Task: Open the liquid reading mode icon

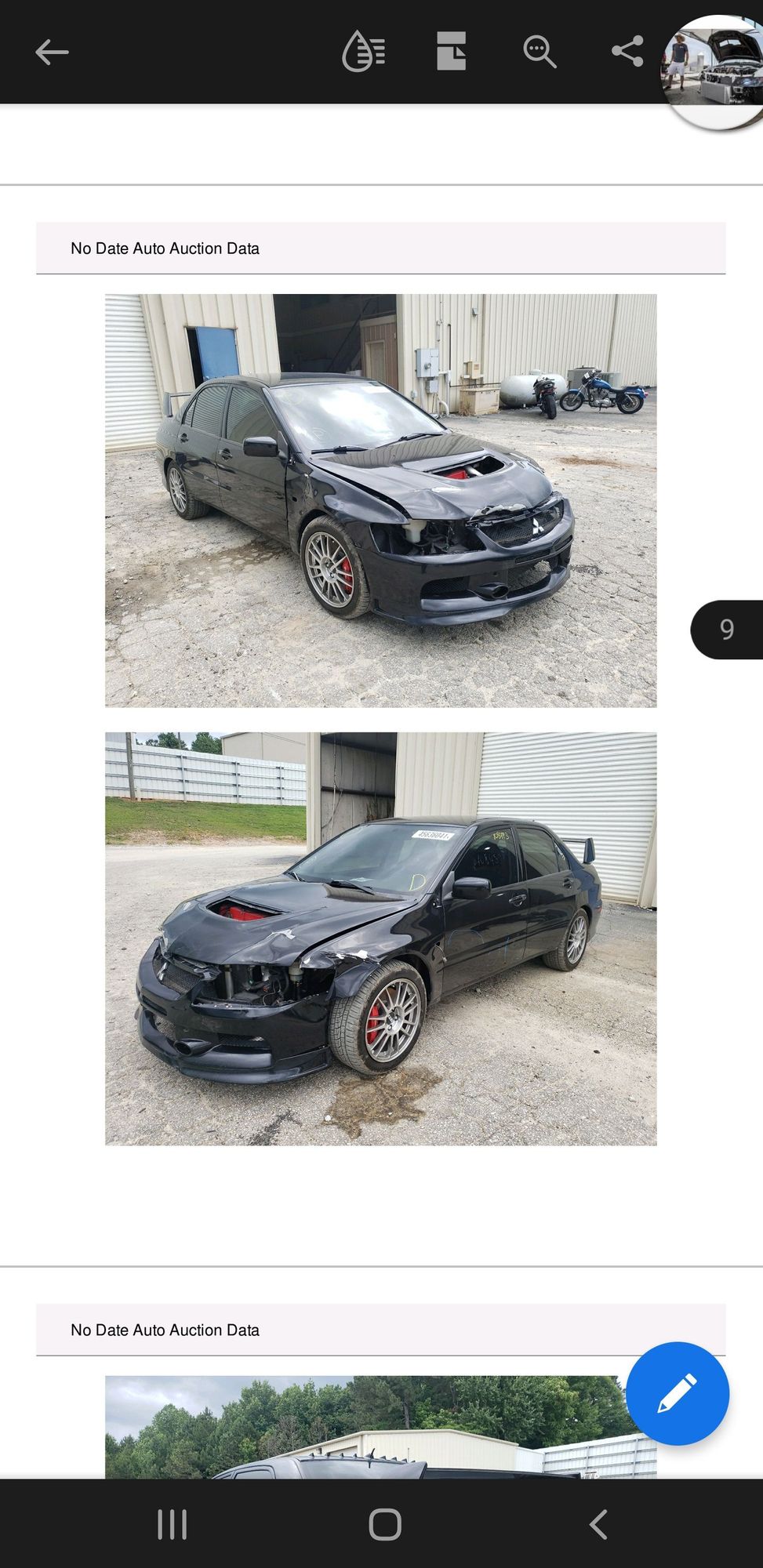Action: pyautogui.click(x=363, y=52)
